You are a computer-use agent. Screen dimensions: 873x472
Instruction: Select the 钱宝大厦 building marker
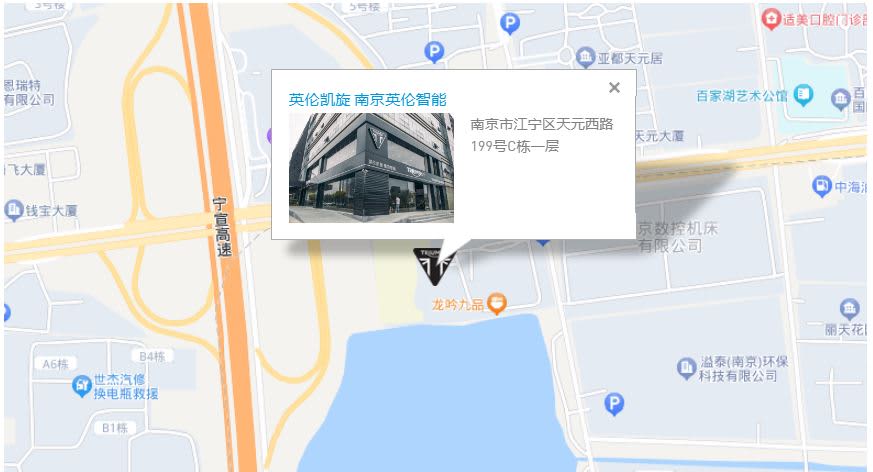click(14, 210)
